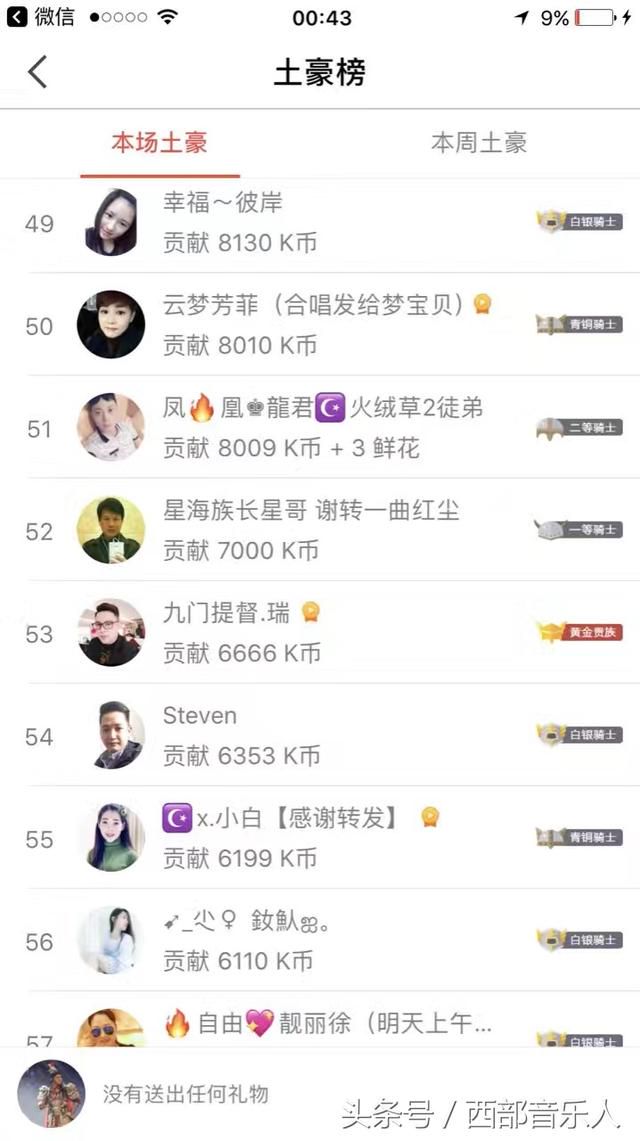
Task: Open 星海族长星哥's row
Action: (x=320, y=530)
